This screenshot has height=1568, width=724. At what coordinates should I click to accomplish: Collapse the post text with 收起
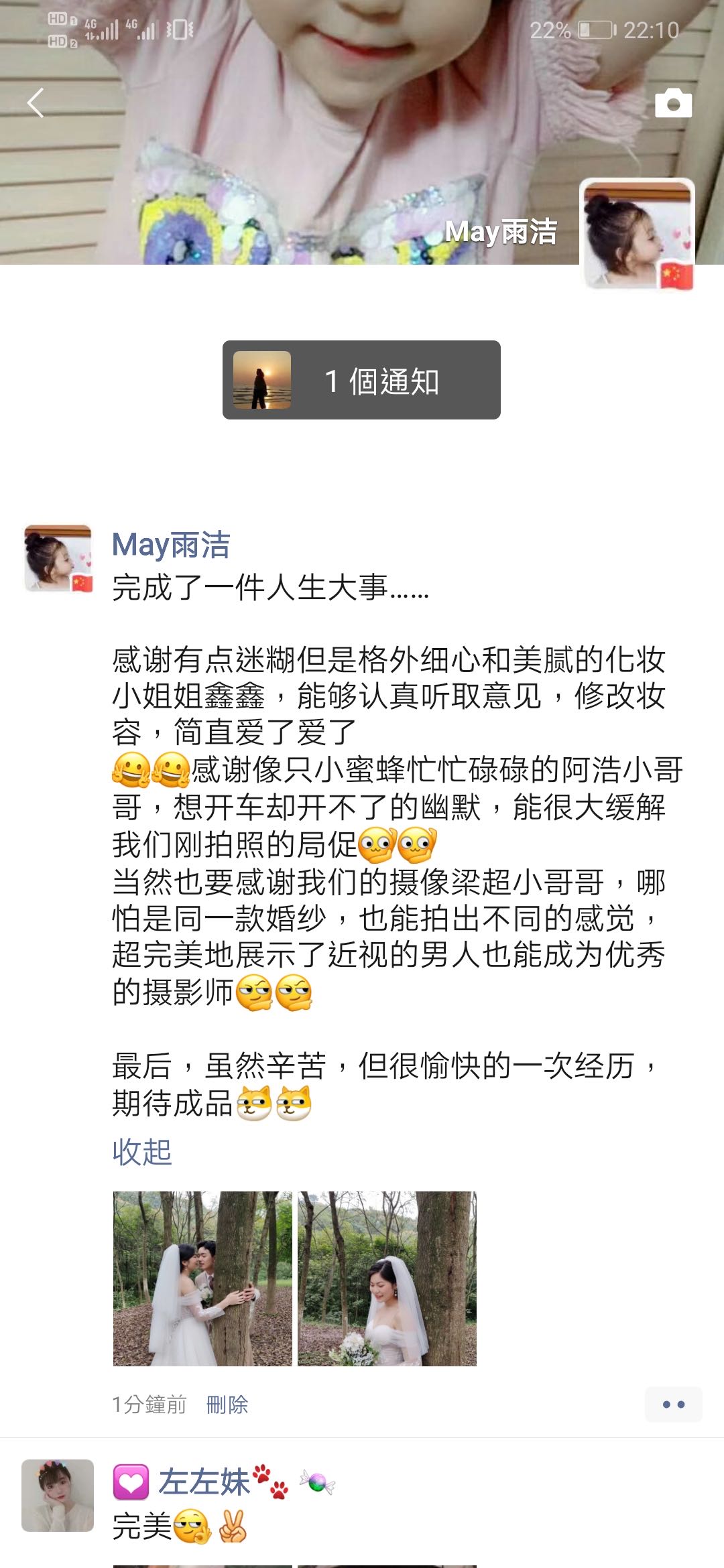click(x=142, y=1152)
